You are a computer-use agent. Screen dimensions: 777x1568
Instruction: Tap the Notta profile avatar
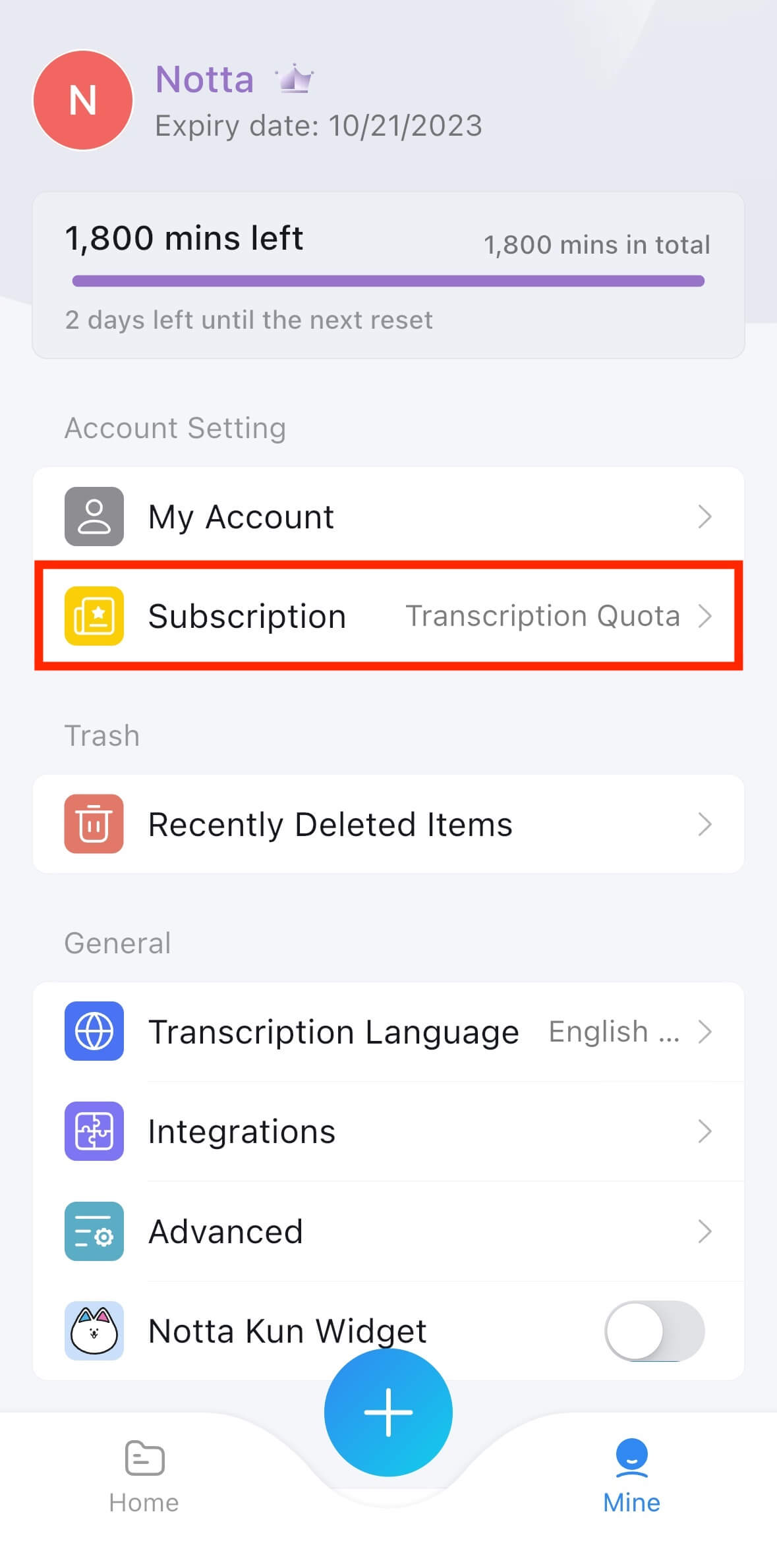[x=82, y=100]
